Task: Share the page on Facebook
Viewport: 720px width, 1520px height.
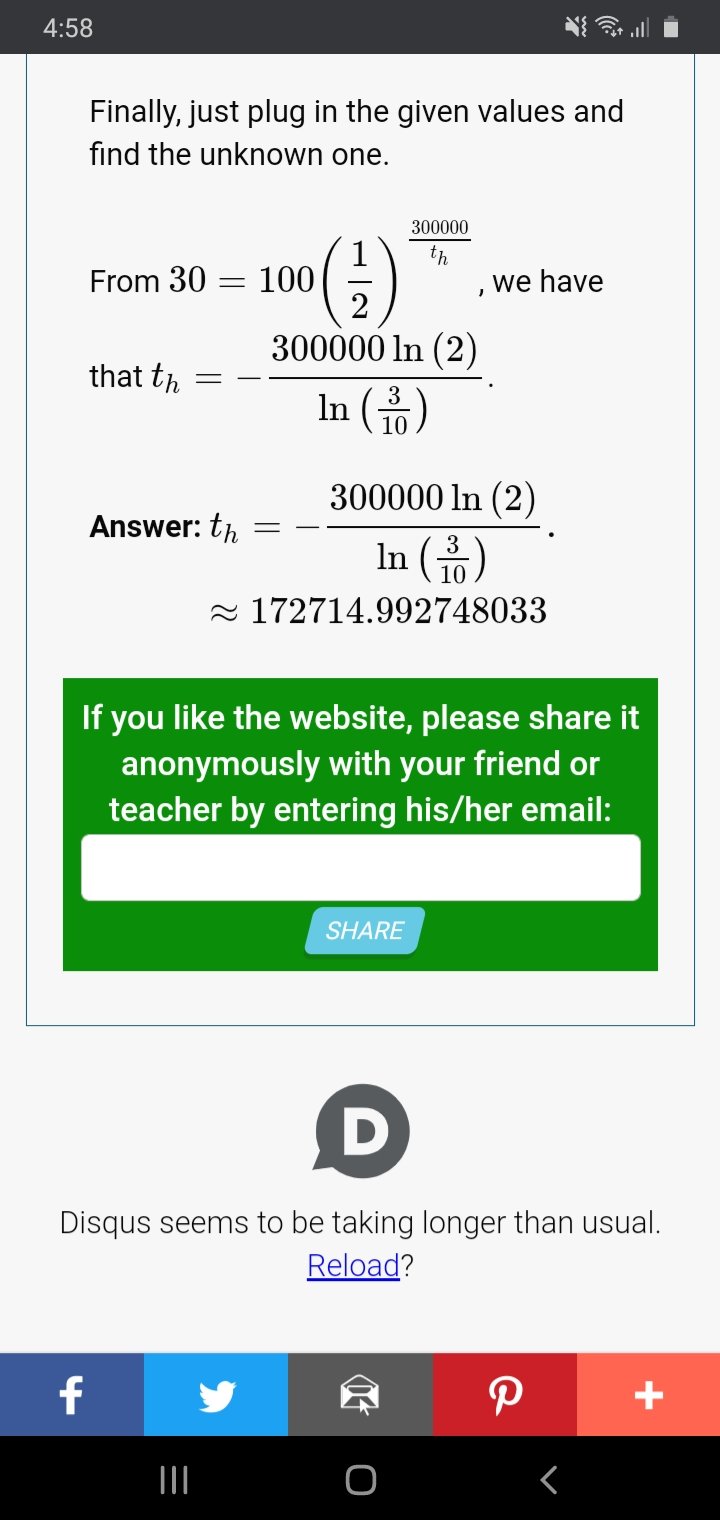Action: 71,1394
